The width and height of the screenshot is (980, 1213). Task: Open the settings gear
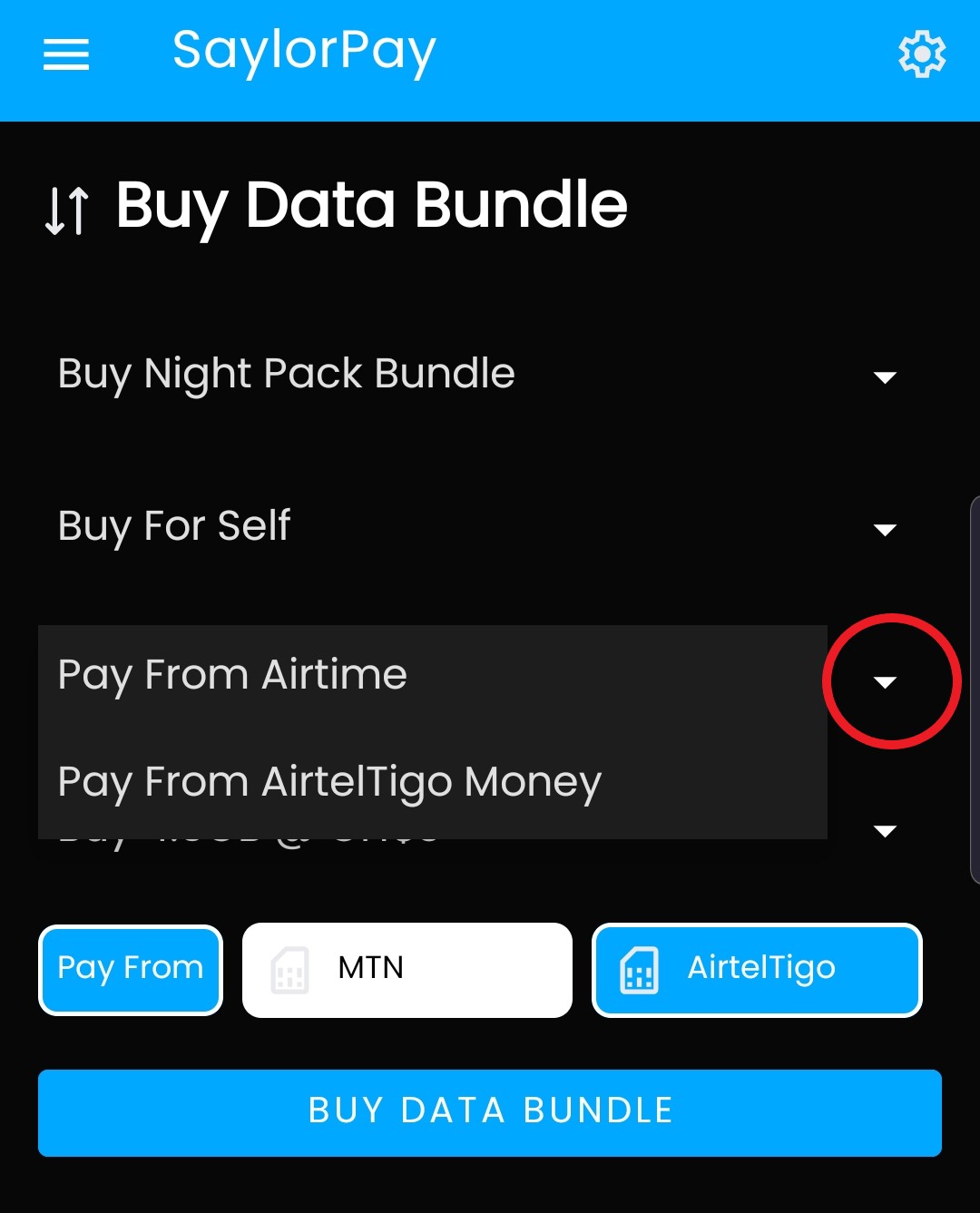click(922, 54)
